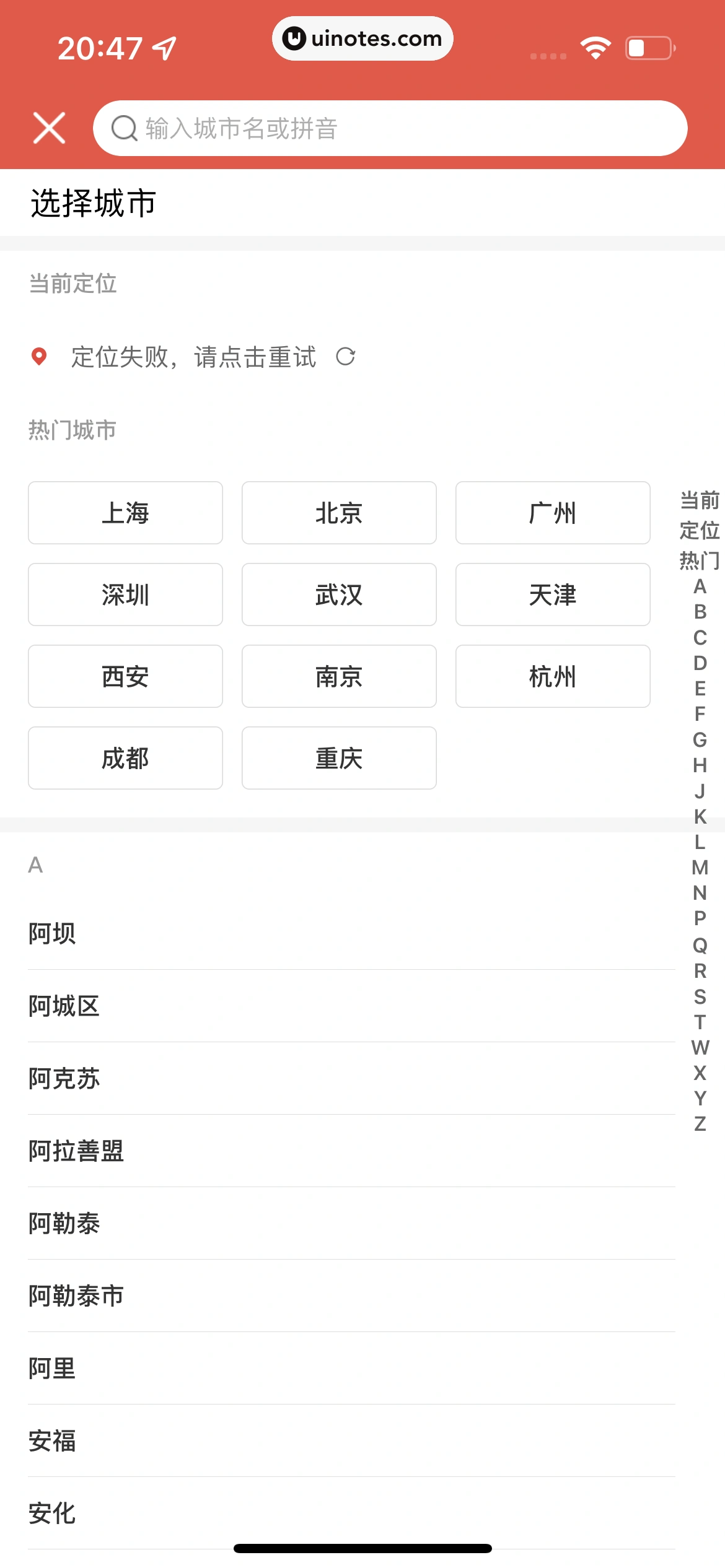Open 阿坝 in the city list
Image resolution: width=725 pixels, height=1568 pixels.
pos(52,933)
